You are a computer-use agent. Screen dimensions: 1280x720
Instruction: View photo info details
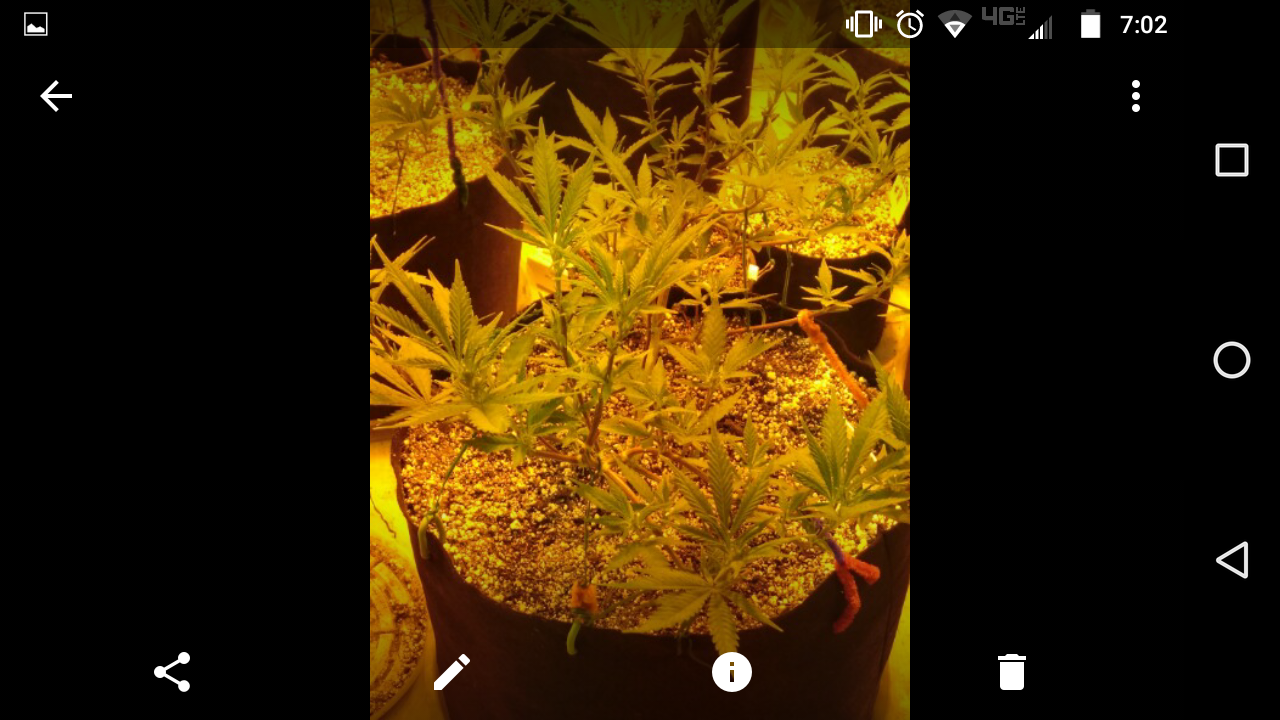[732, 672]
